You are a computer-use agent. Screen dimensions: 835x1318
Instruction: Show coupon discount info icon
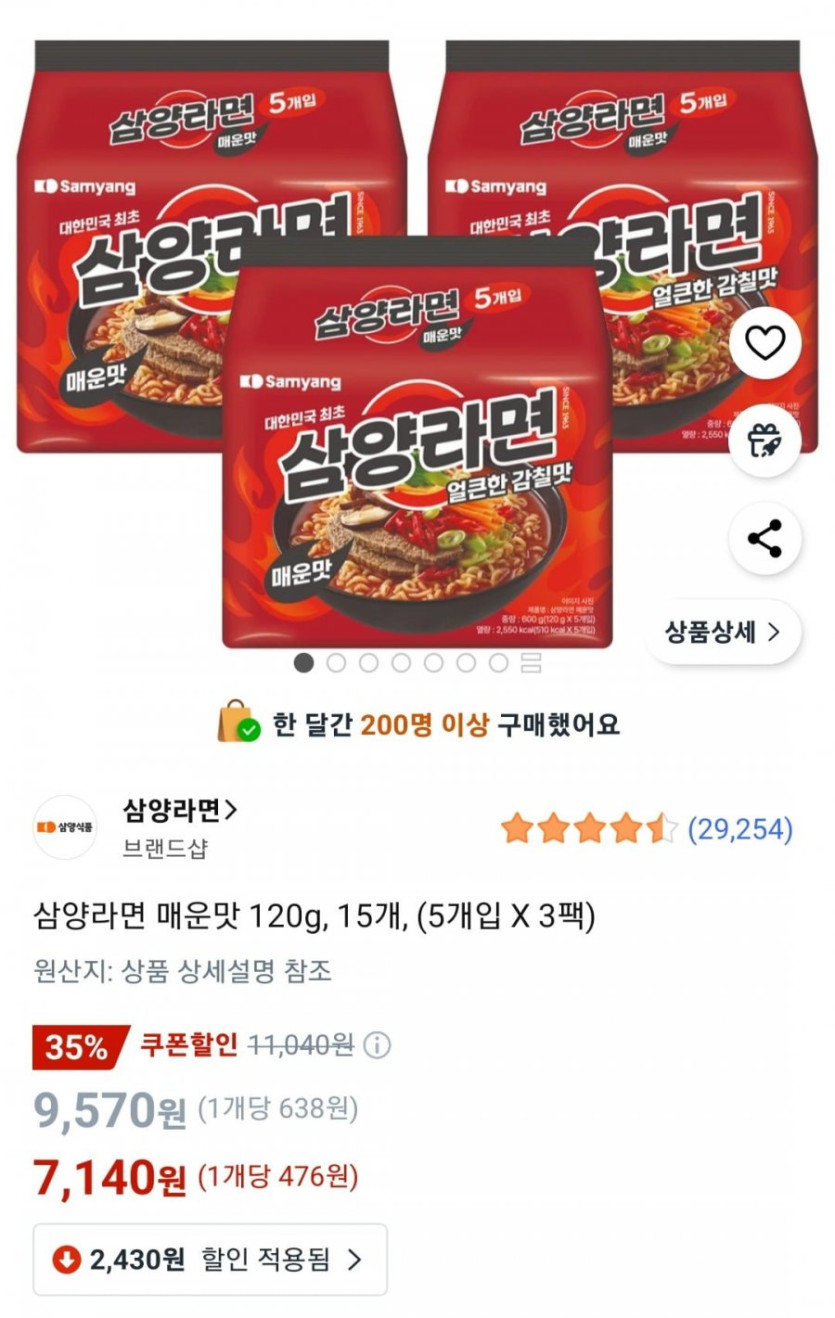point(377,1046)
